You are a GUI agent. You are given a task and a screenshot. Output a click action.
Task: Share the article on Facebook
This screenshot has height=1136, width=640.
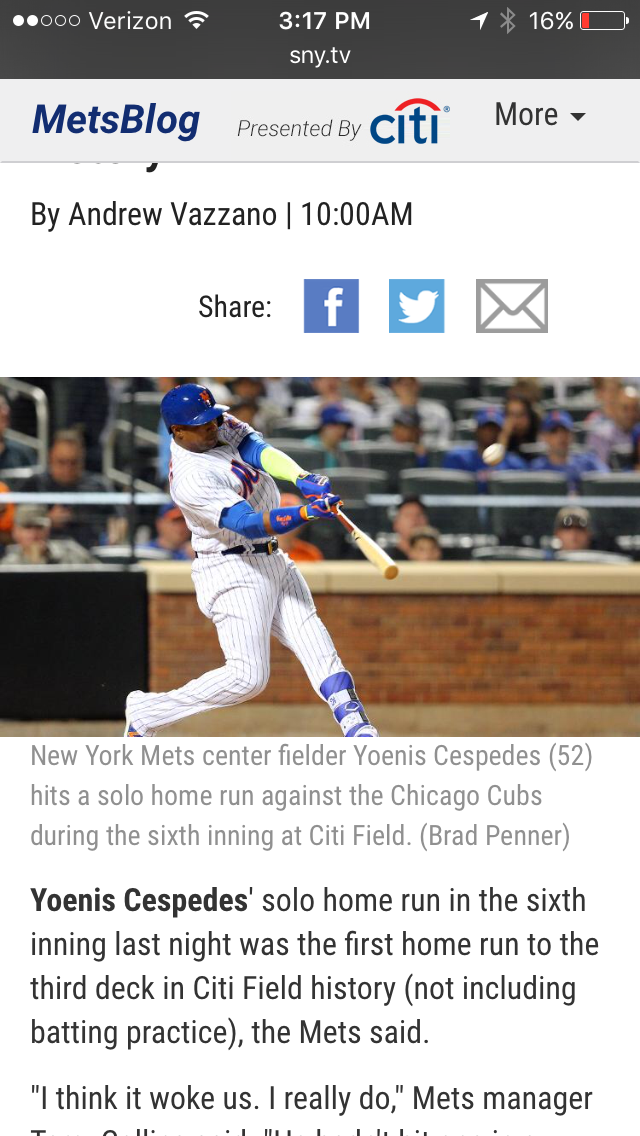coord(331,306)
